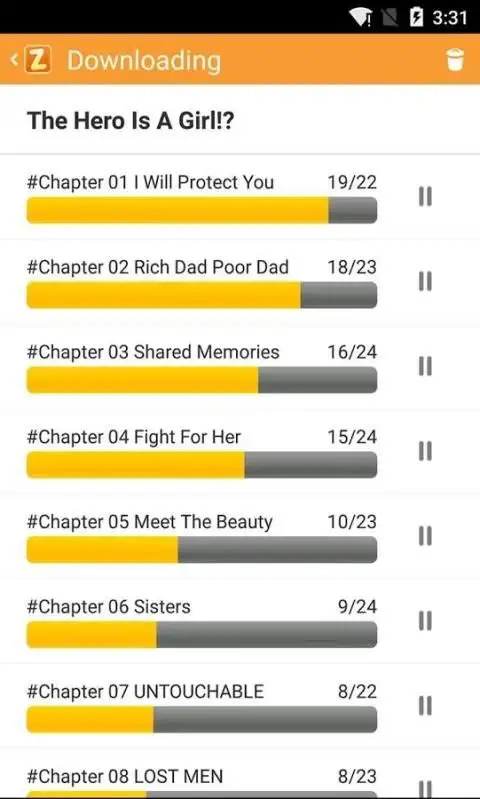Pause downloading Chapter 04 Fight For Her
Viewport: 480px width, 799px height.
(425, 451)
